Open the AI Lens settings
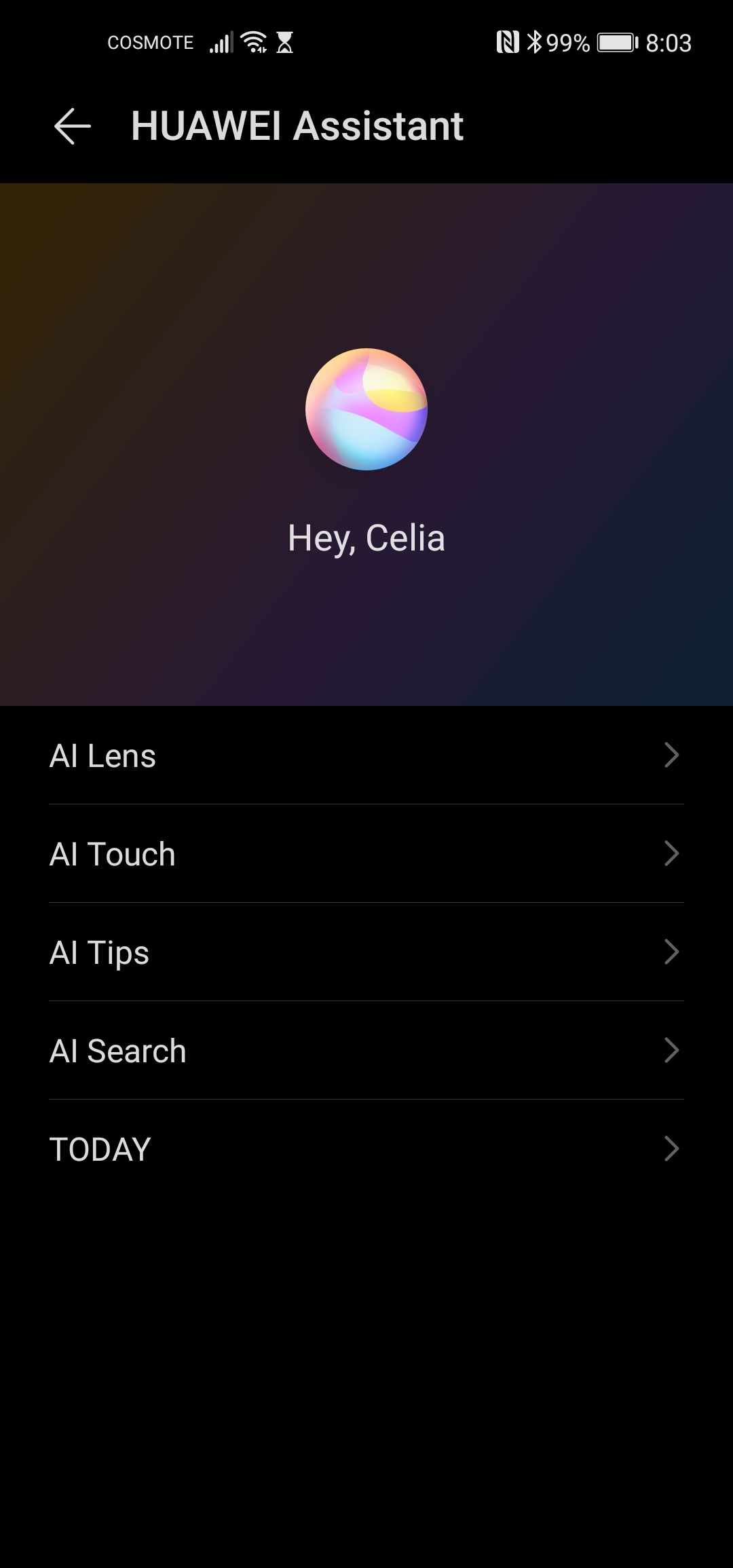Viewport: 733px width, 1568px height. [366, 755]
